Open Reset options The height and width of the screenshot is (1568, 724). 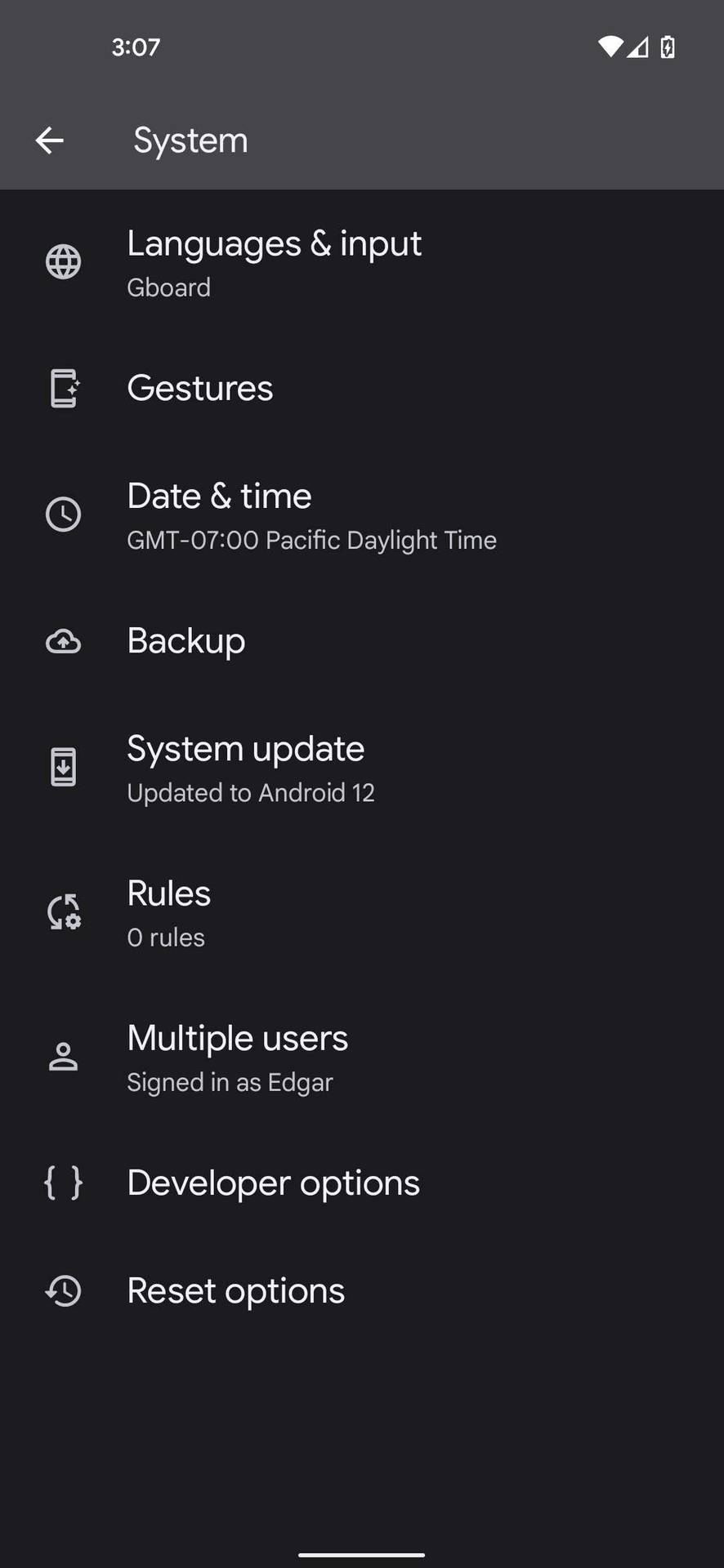[x=235, y=1291]
